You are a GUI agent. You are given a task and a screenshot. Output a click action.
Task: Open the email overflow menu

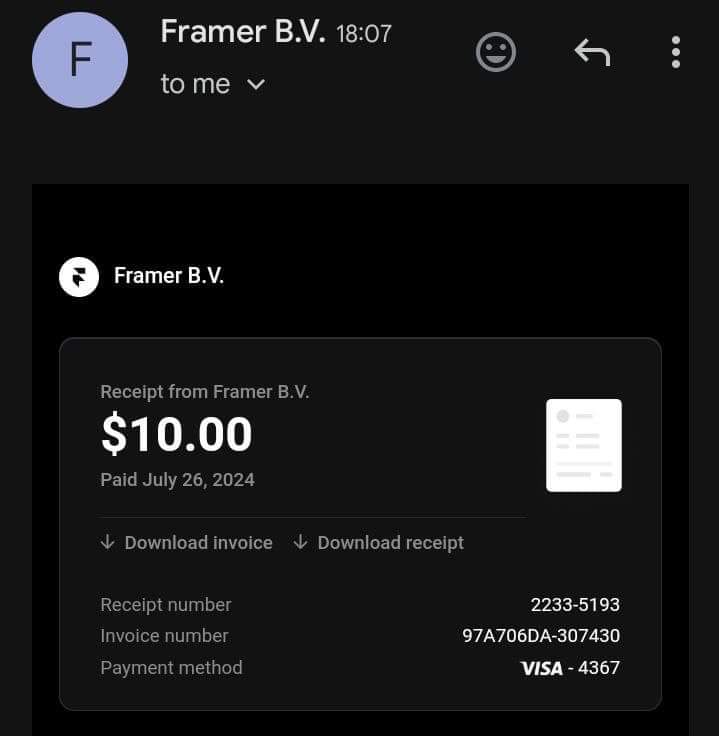tap(676, 52)
